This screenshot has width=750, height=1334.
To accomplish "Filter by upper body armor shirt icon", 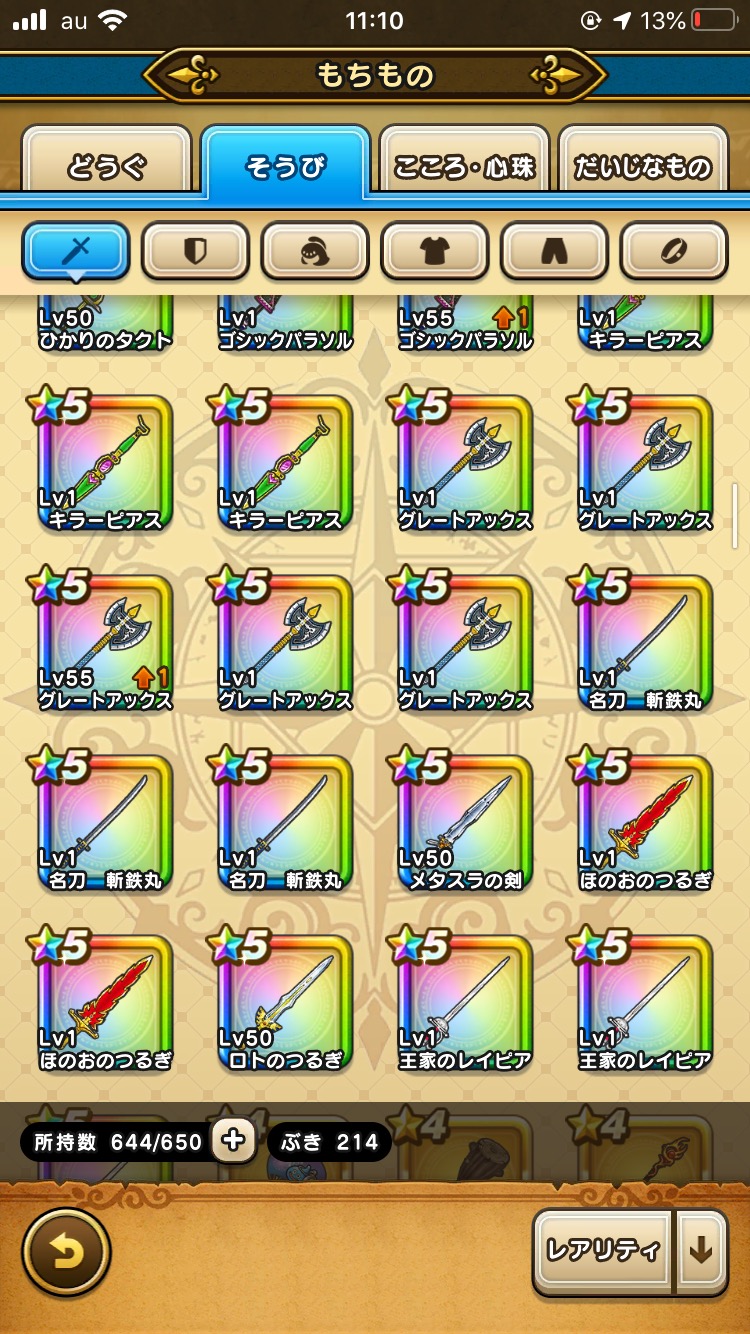I will [x=435, y=250].
